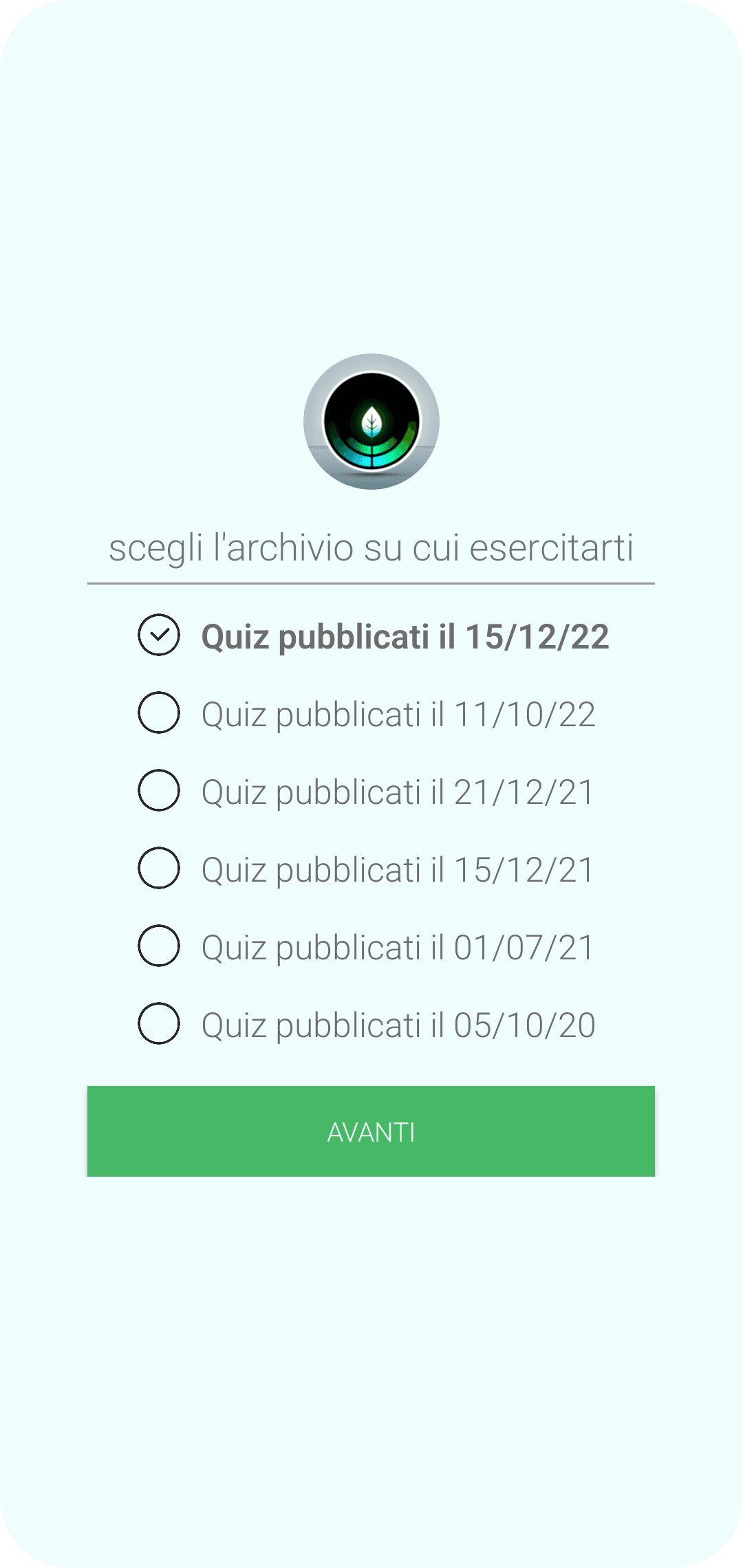Click the AVANTI label text
Viewport: 743px width, 1568px height.
tap(371, 1131)
